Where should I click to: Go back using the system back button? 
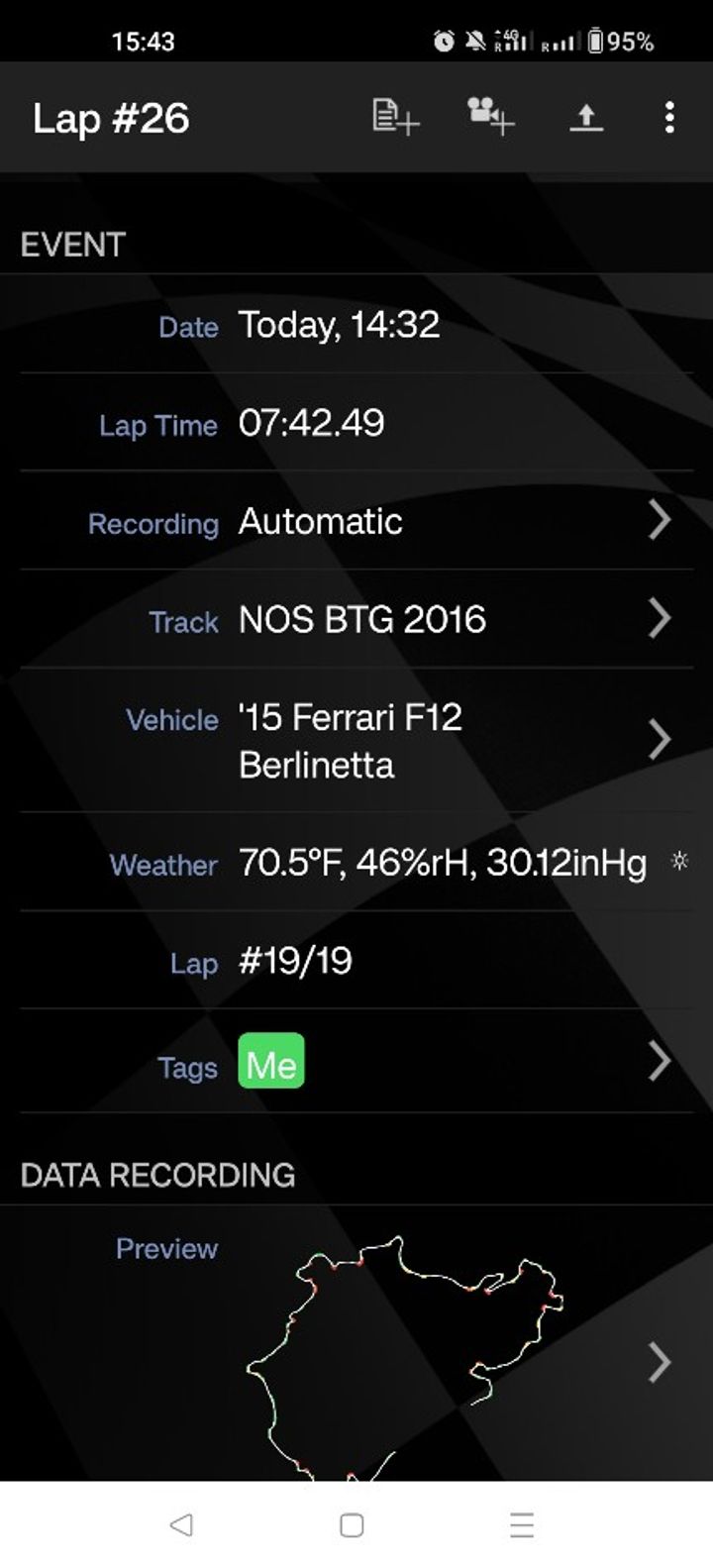181,1524
